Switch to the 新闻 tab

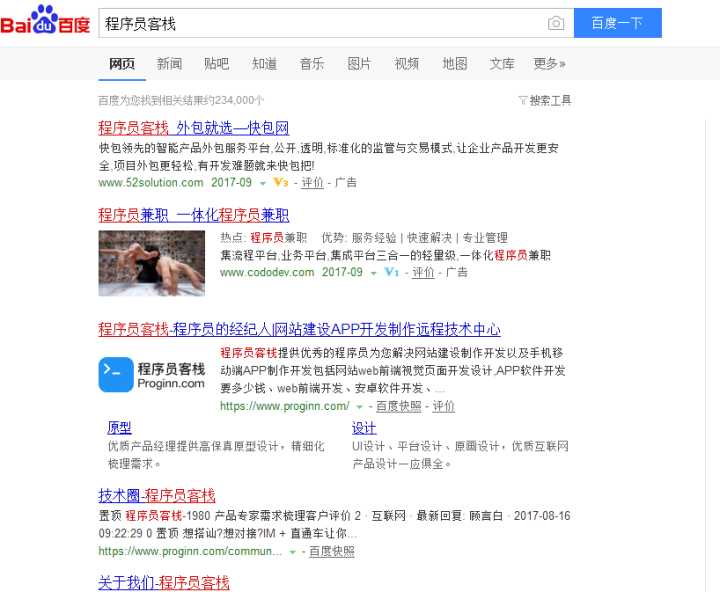point(169,63)
